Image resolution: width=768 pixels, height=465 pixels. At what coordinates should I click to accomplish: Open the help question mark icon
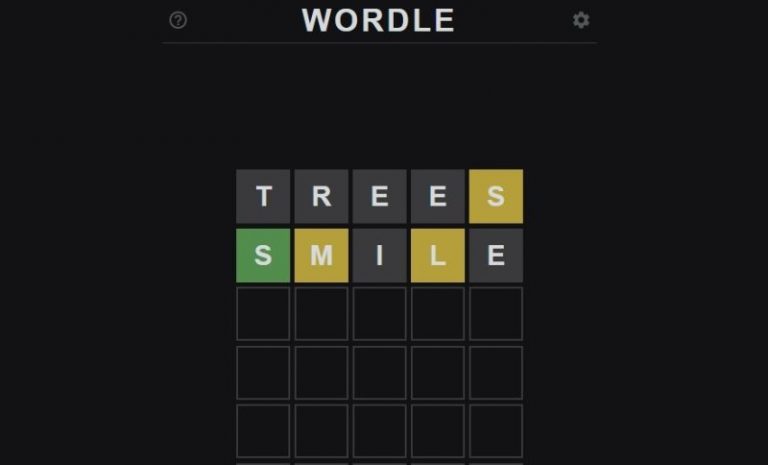178,20
